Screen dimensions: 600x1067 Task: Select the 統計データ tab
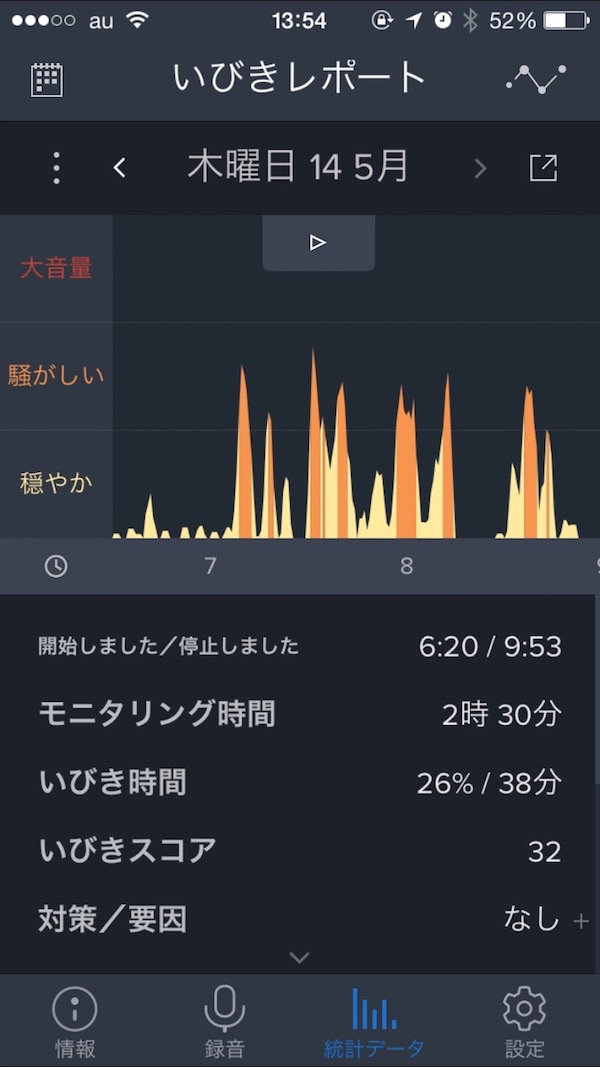(374, 1022)
